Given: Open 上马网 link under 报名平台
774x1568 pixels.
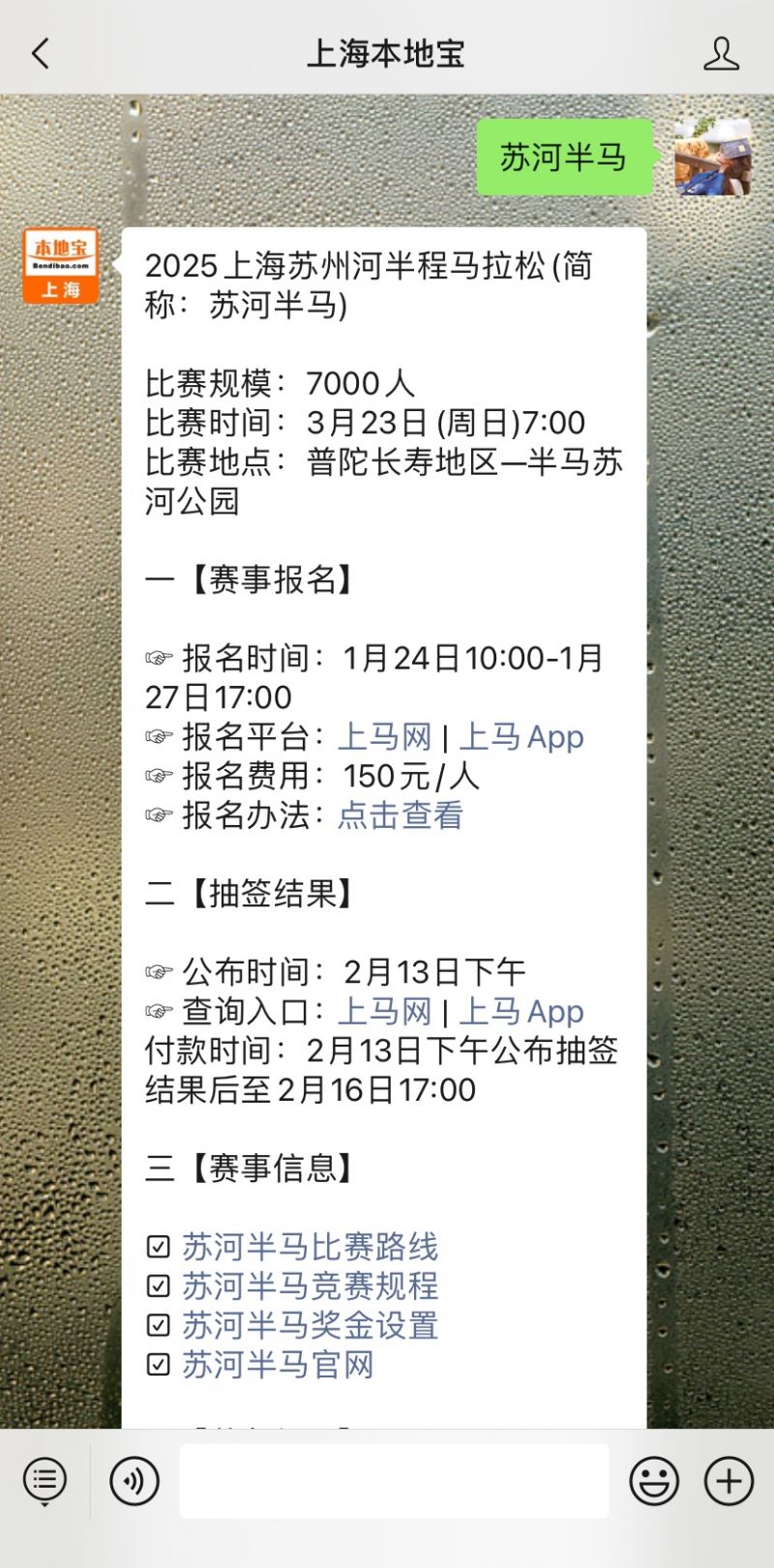Looking at the screenshot, I should [385, 737].
